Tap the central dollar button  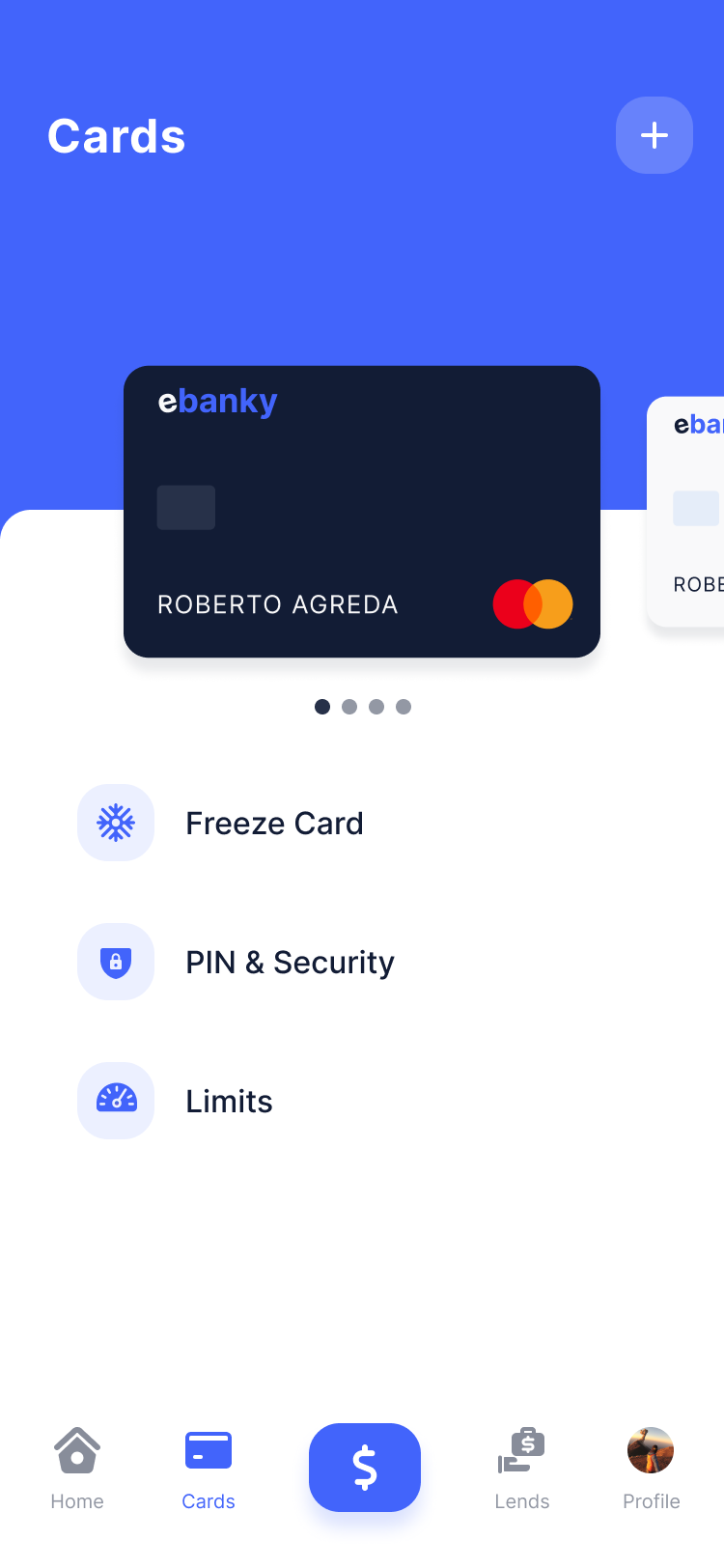coord(365,1468)
